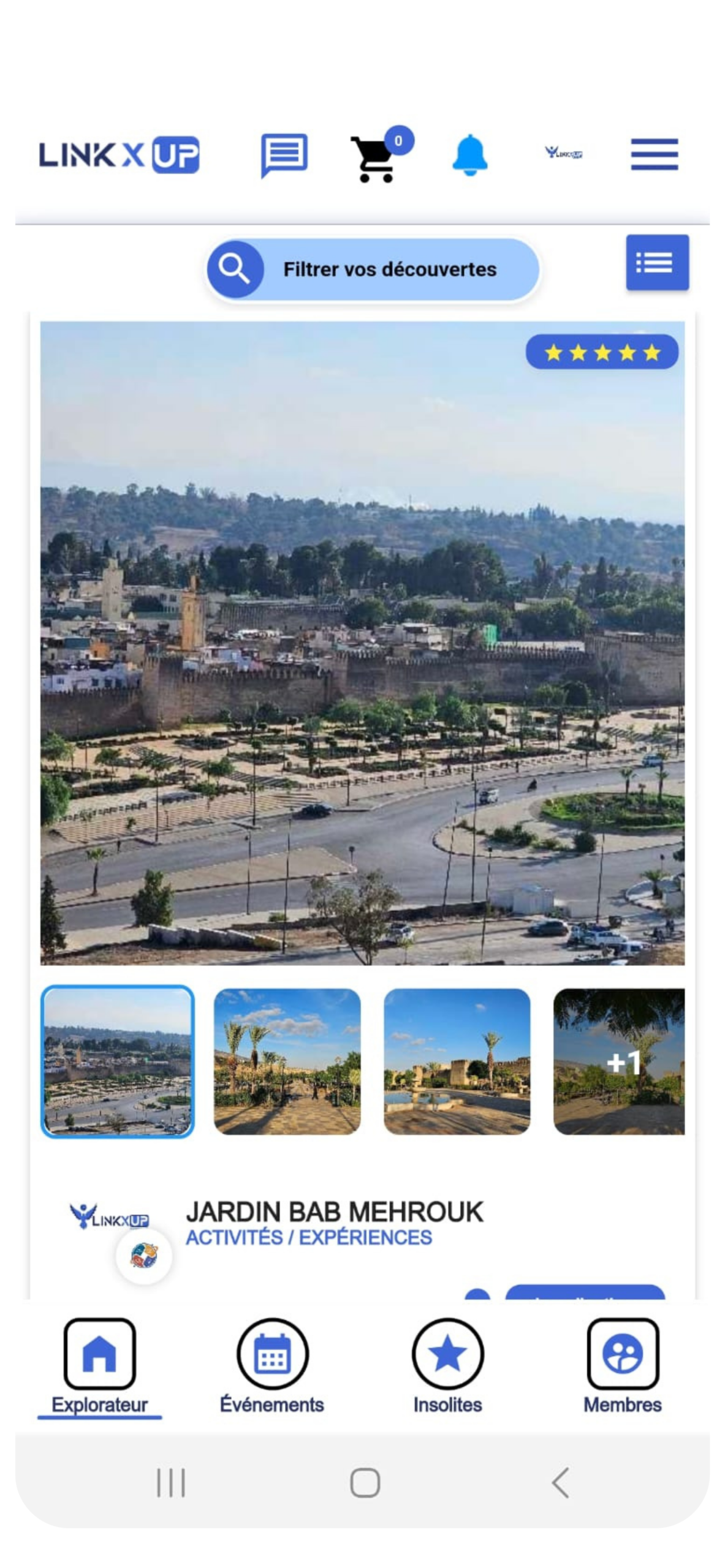Open the Filtrer vos découvertes search
Viewport: 725px width, 1568px height.
[372, 269]
